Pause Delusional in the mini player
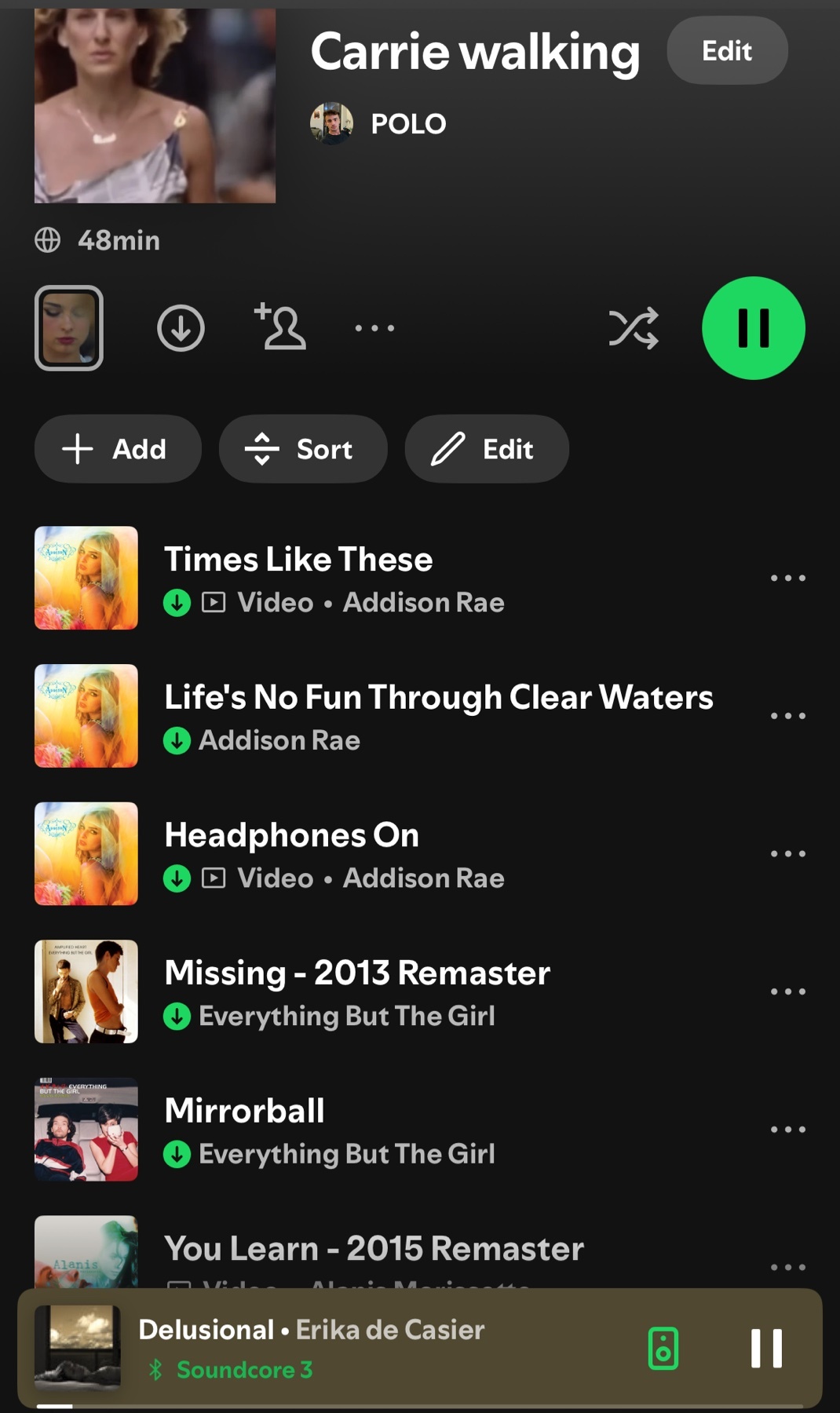The height and width of the screenshot is (1413, 840). click(765, 1349)
